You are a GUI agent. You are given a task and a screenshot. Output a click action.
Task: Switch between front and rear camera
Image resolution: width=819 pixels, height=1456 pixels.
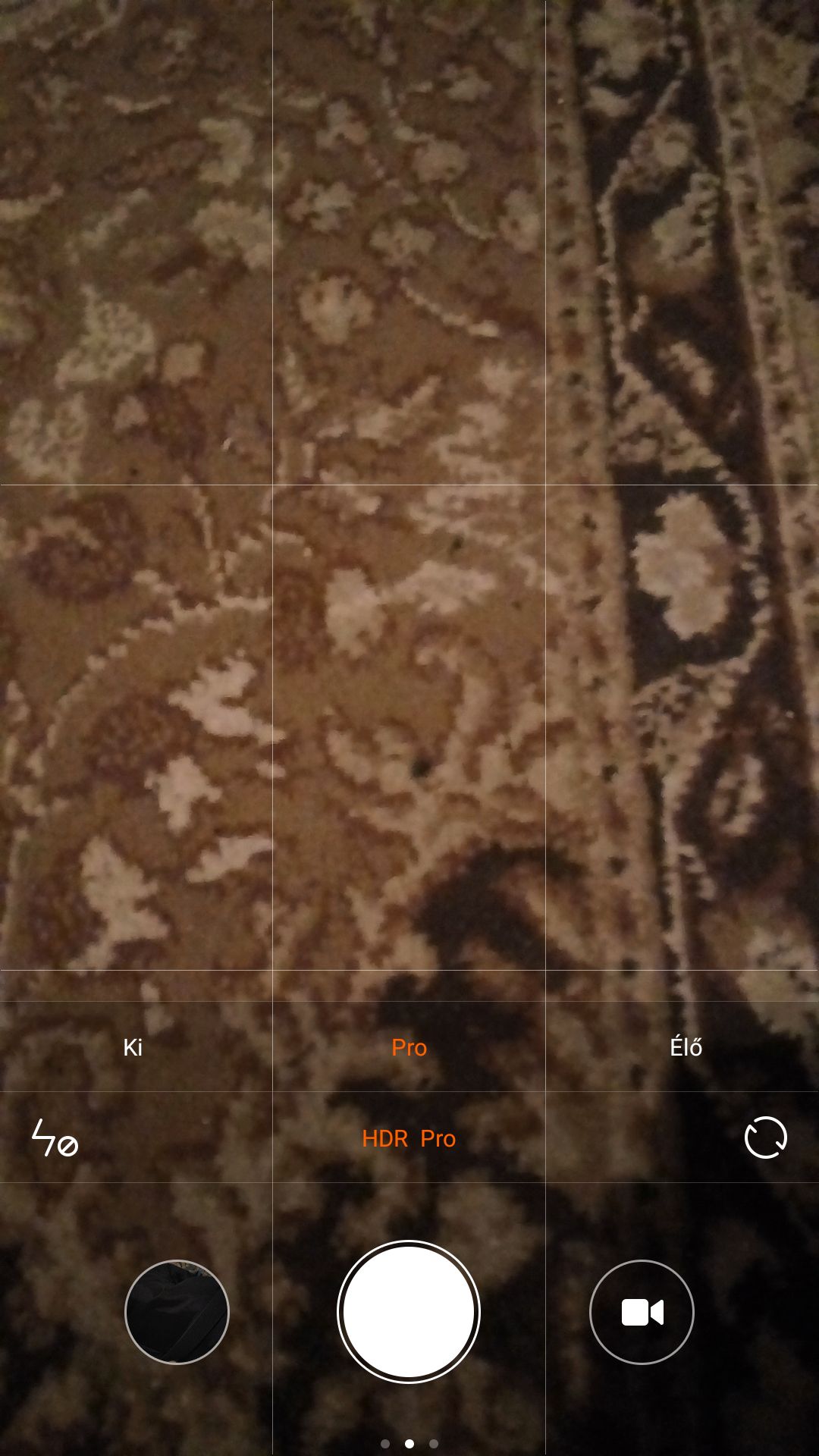[x=766, y=1137]
